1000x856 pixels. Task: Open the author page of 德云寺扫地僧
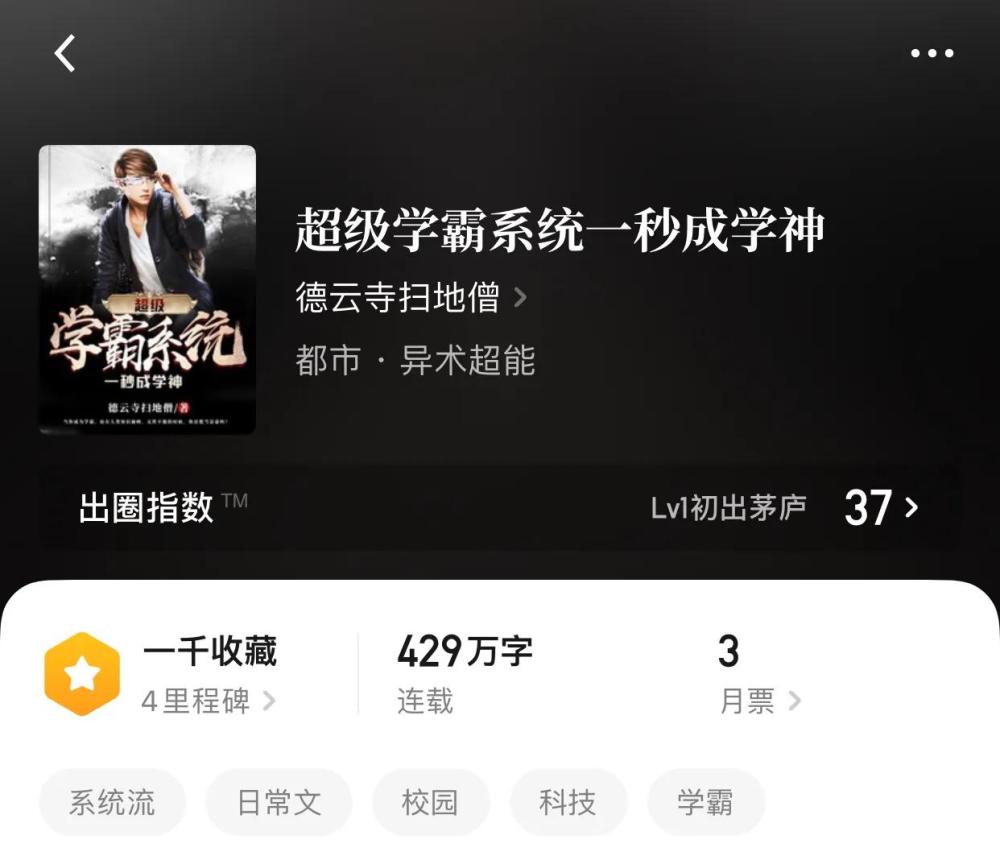(x=410, y=297)
